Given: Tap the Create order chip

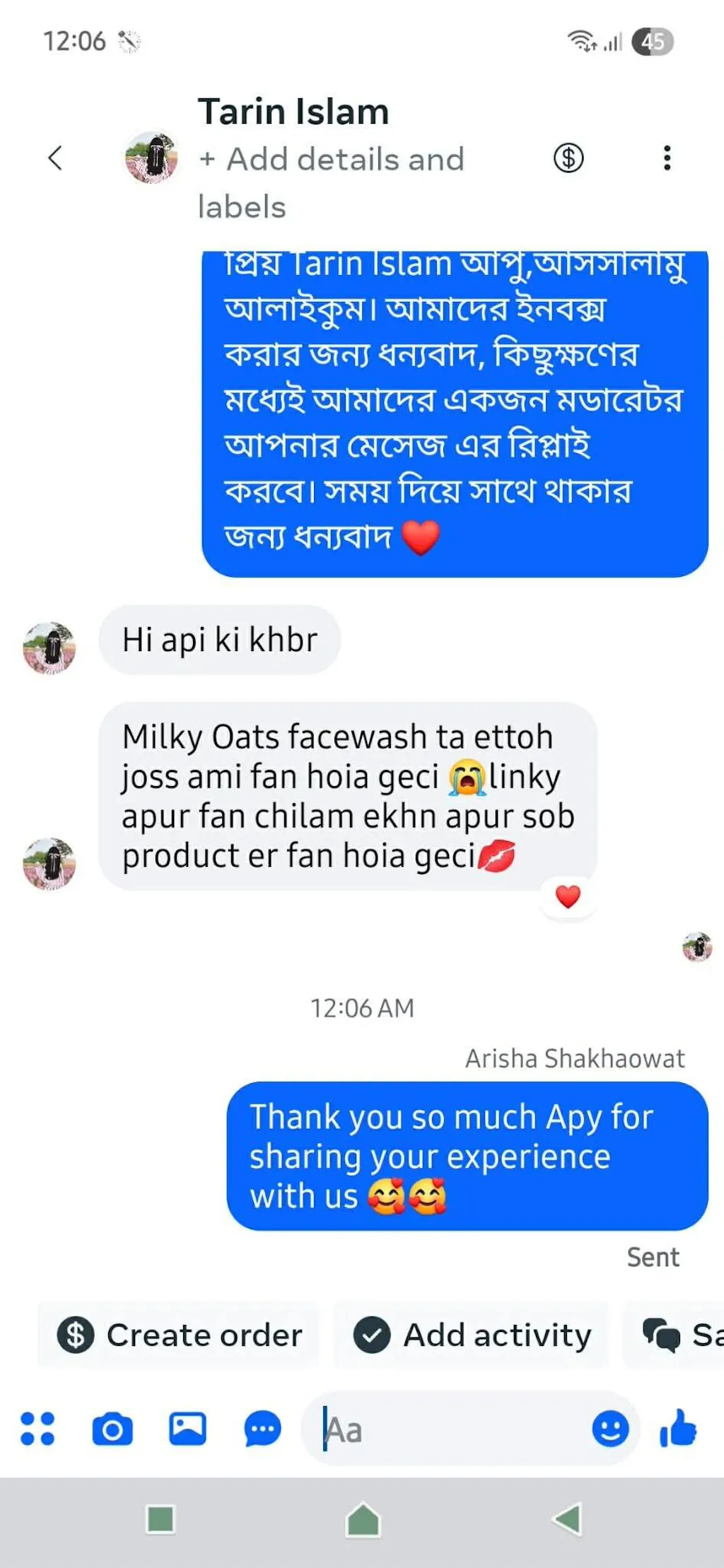Looking at the screenshot, I should tap(180, 1335).
